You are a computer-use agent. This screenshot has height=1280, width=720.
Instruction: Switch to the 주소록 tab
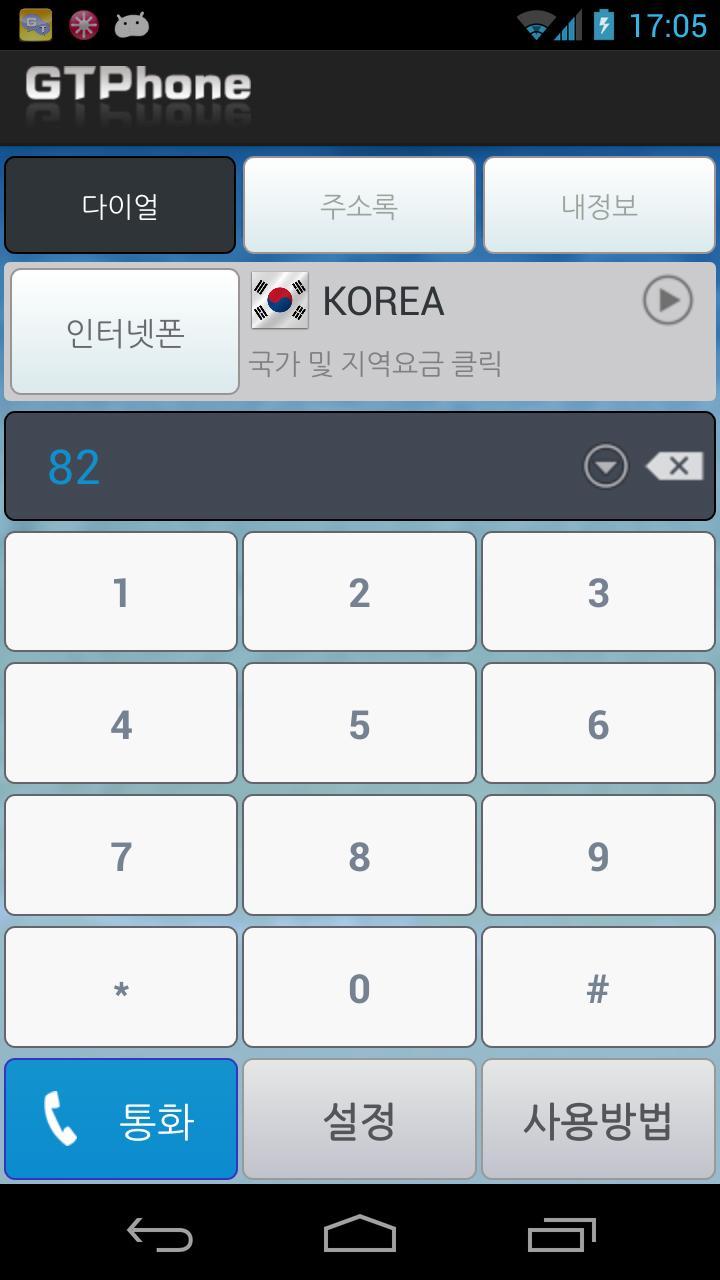(359, 206)
